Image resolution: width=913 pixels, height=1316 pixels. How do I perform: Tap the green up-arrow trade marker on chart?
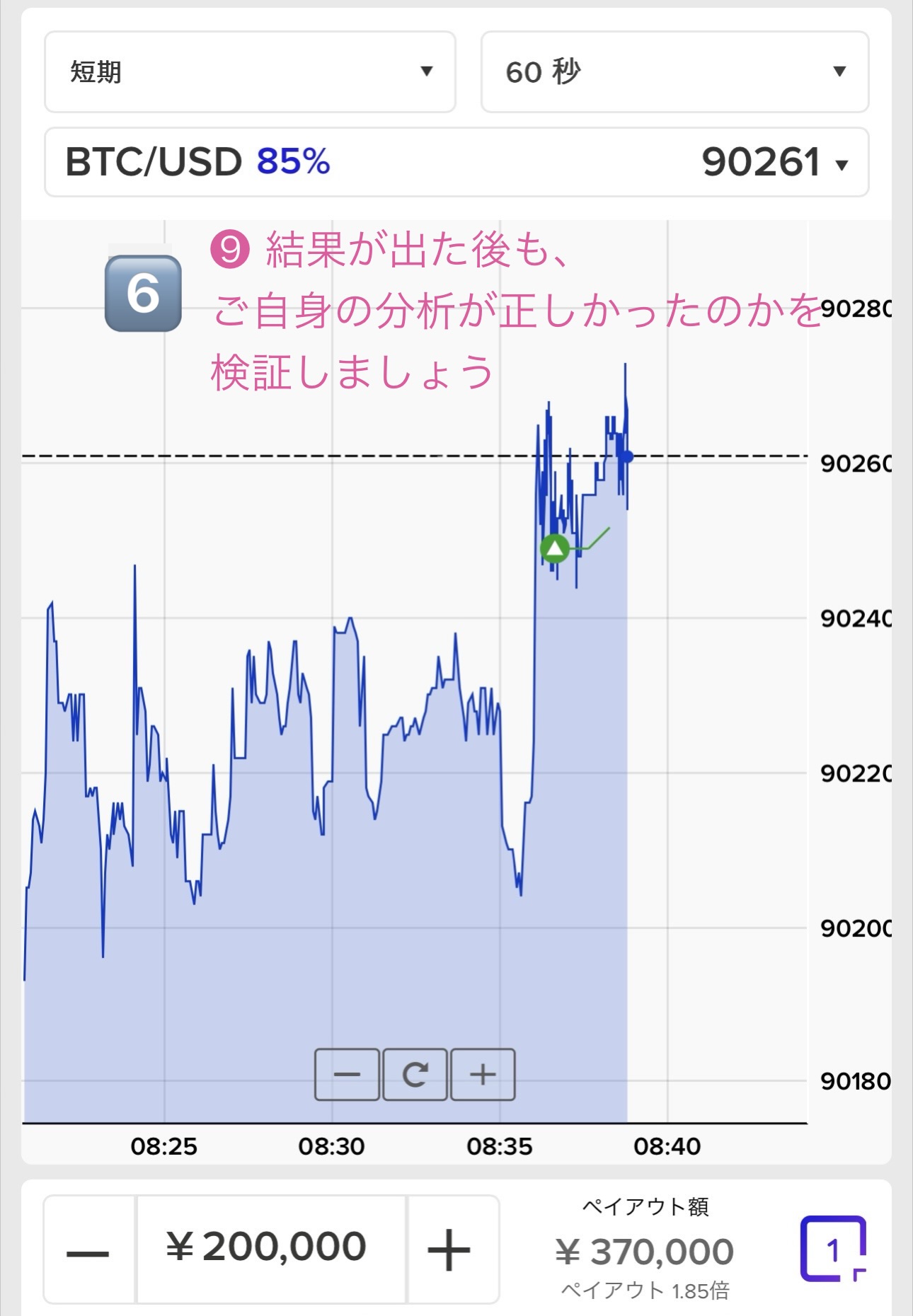coord(555,548)
